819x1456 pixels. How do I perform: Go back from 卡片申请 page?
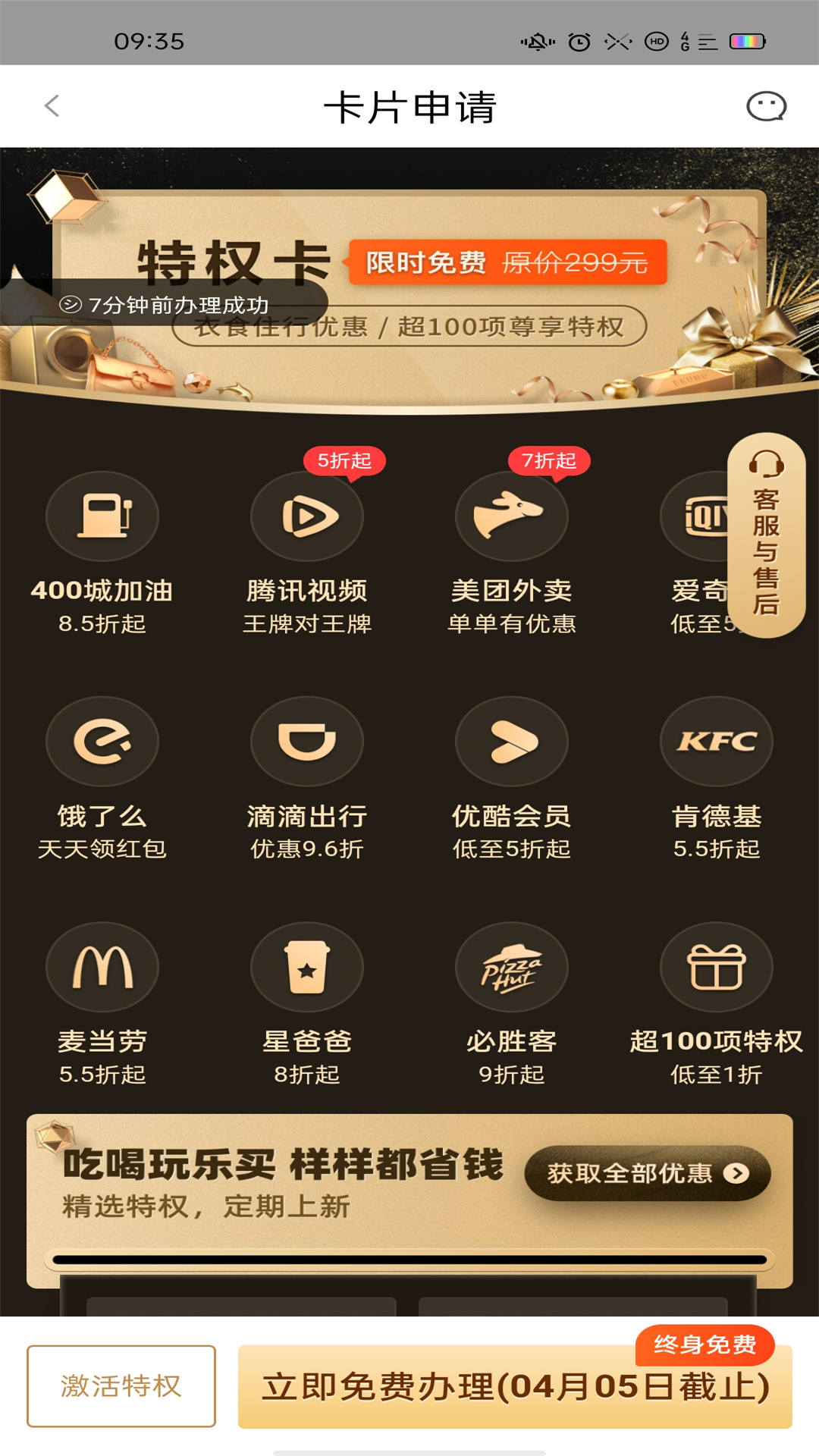pyautogui.click(x=52, y=106)
